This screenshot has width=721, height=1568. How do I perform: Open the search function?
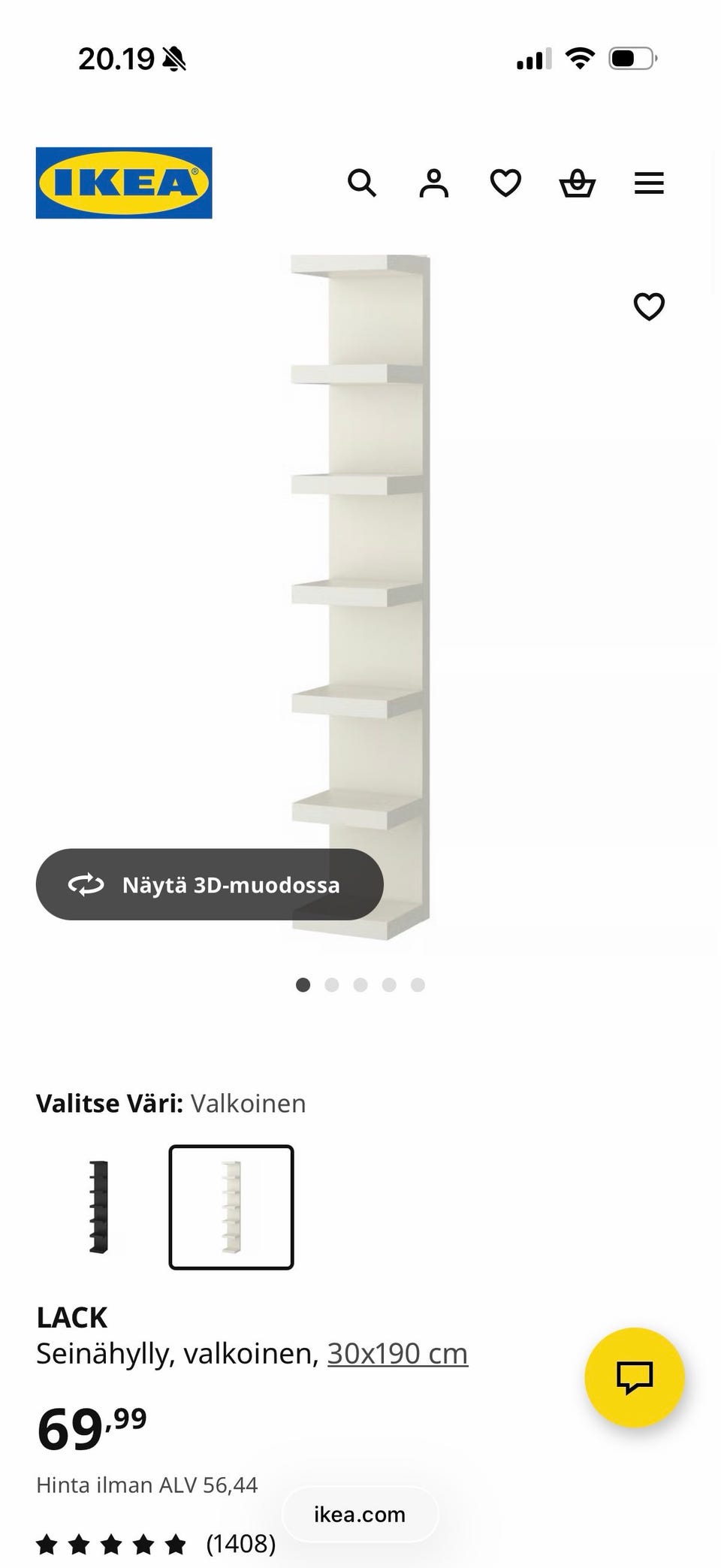363,183
